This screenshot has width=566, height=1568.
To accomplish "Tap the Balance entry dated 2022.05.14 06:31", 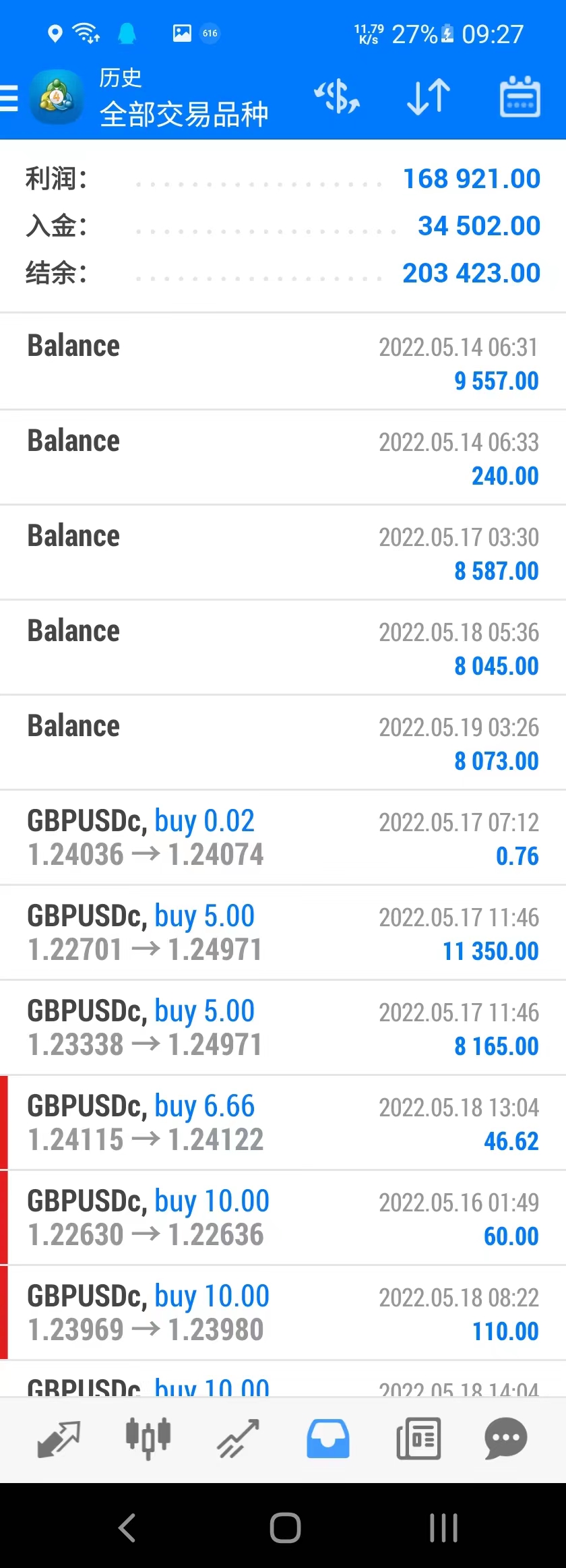I will point(283,361).
